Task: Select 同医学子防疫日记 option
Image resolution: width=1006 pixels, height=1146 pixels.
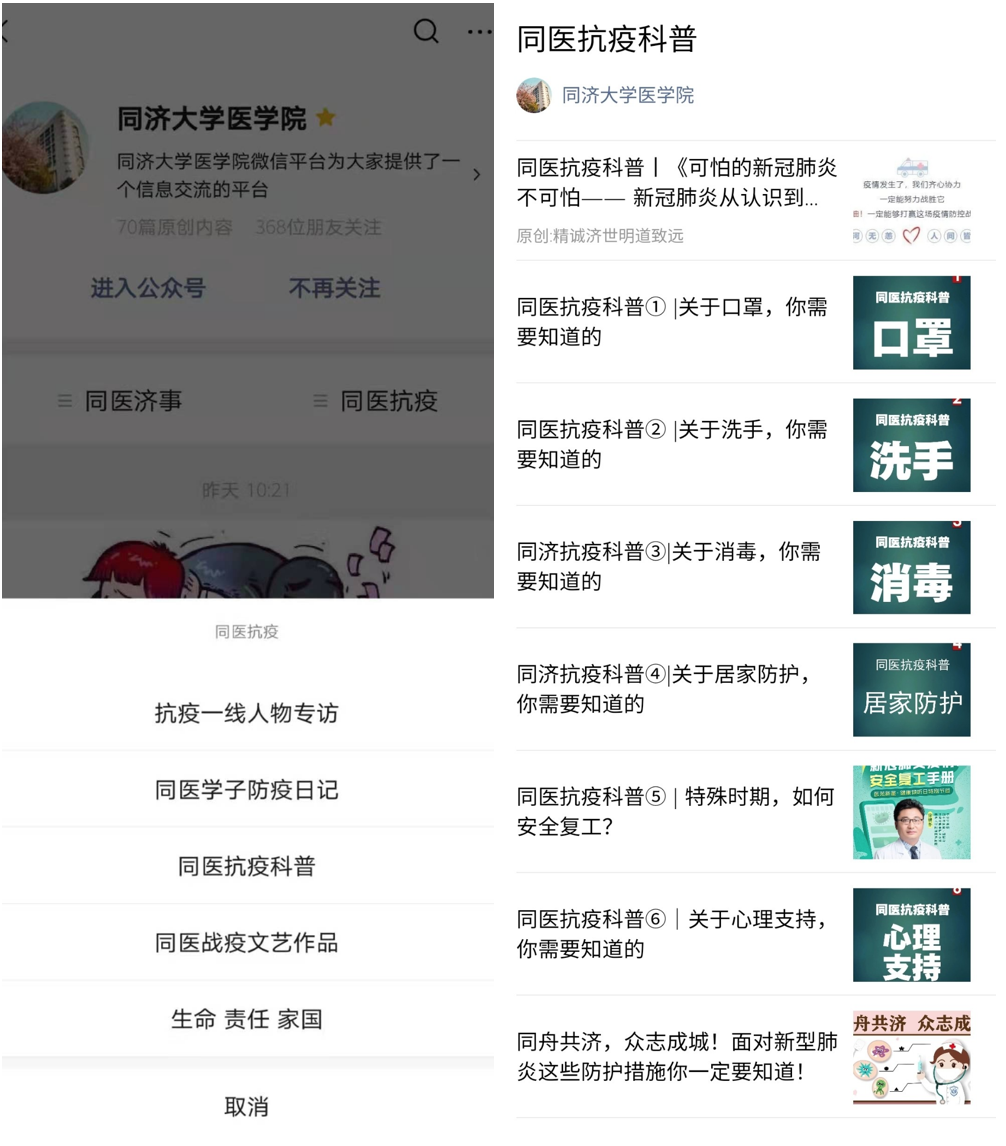Action: click(246, 790)
